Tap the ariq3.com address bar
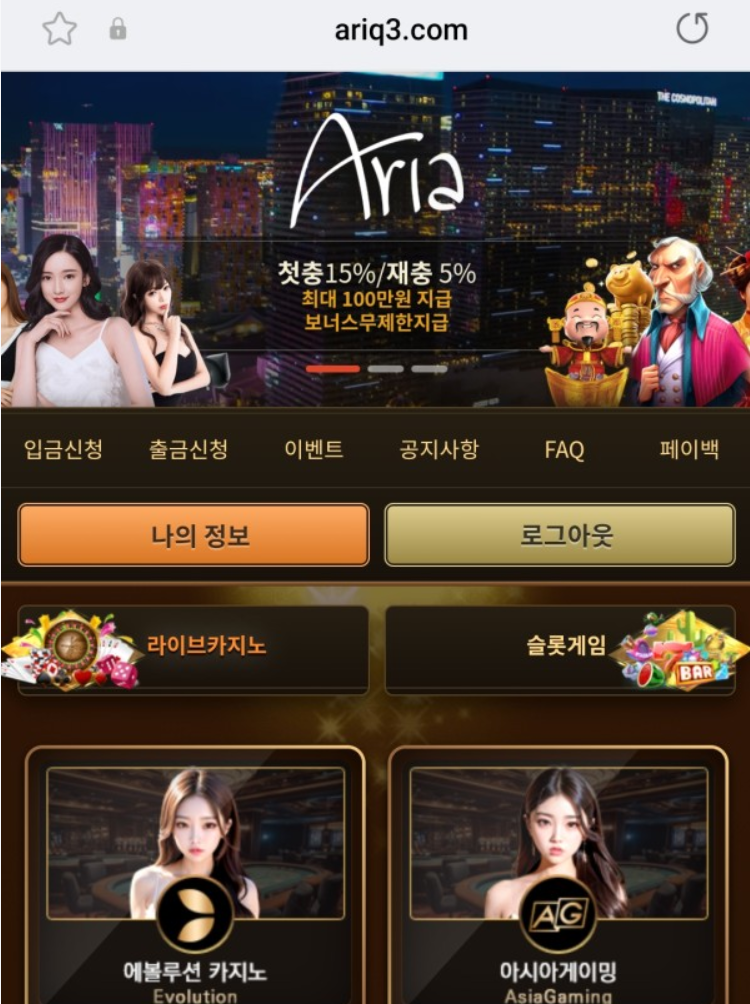 pos(400,30)
